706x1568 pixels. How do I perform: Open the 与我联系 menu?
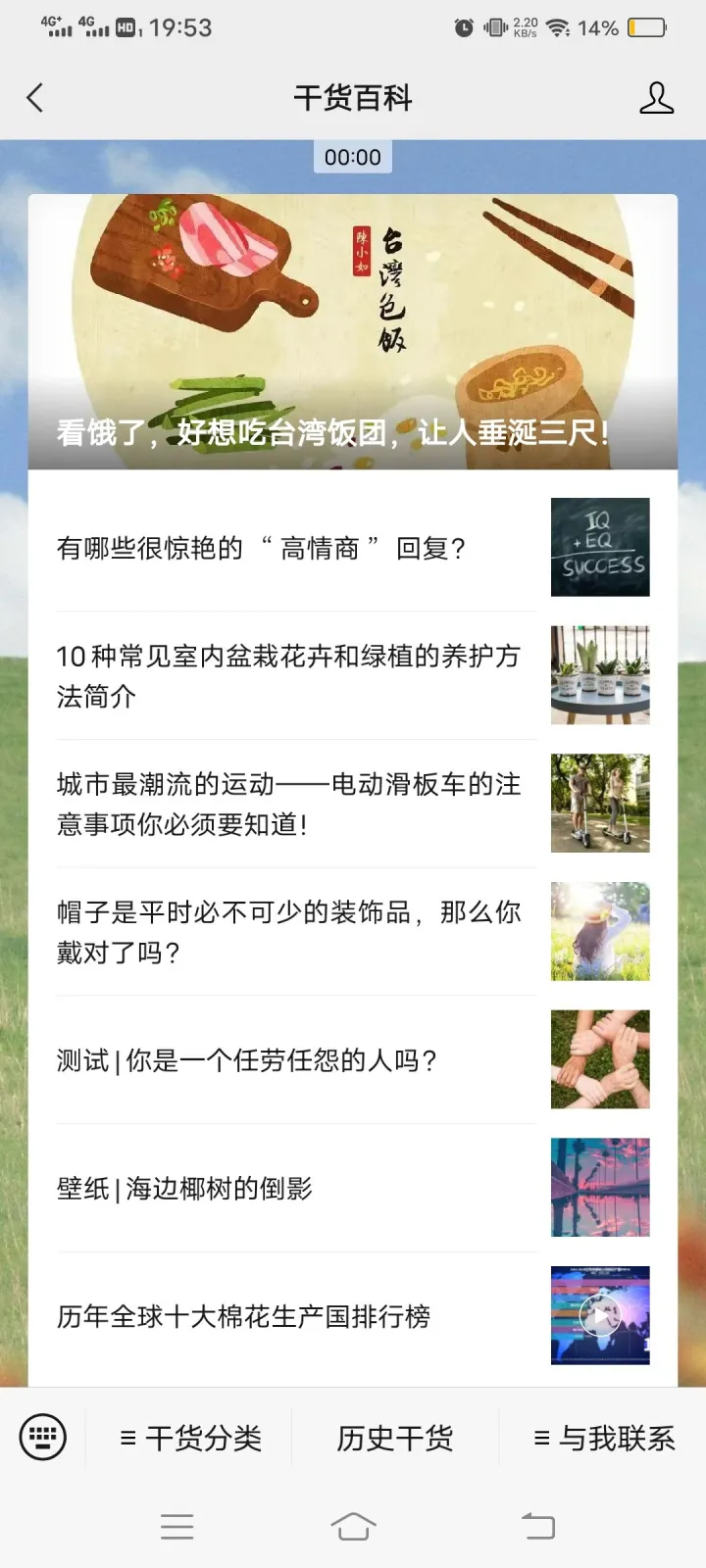coord(602,1437)
